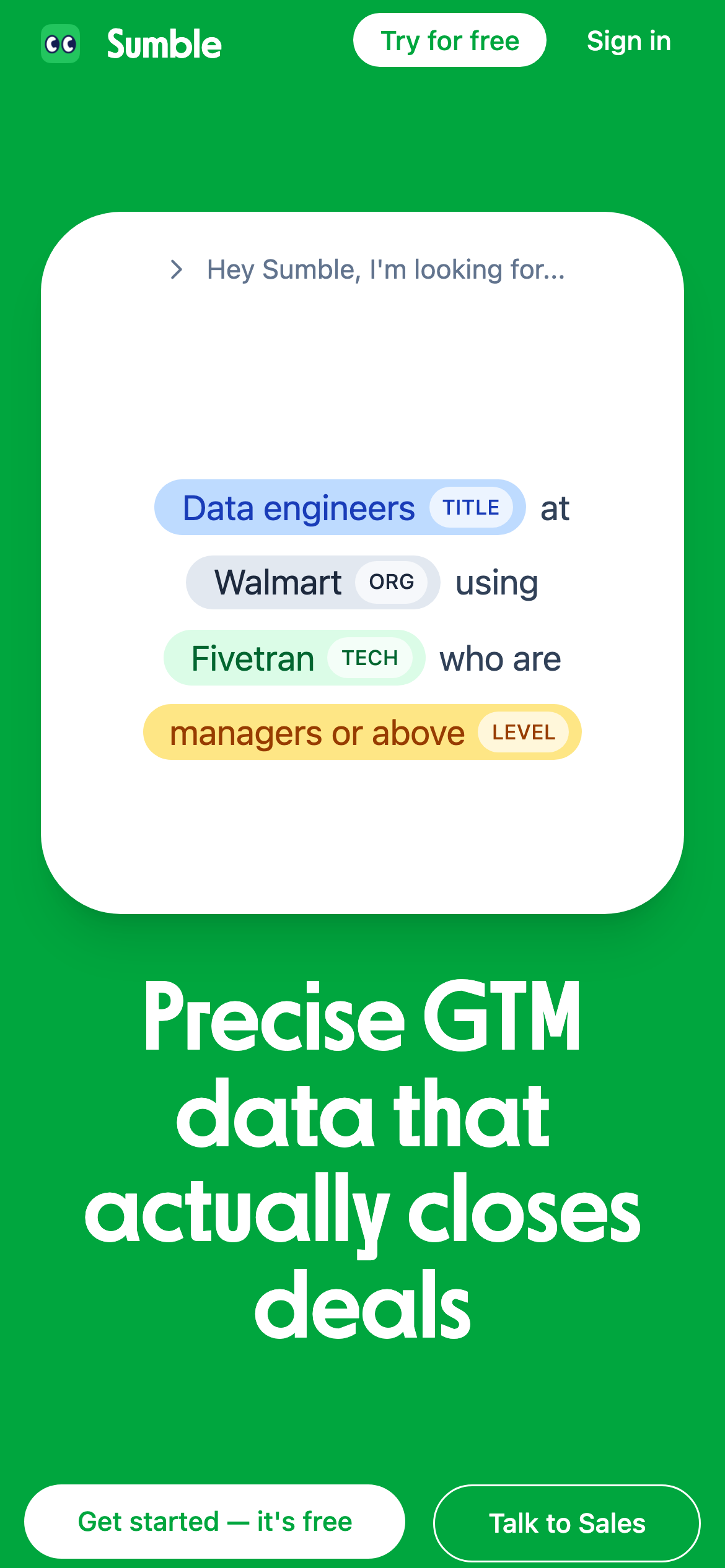Go to Sumble home via logo
The height and width of the screenshot is (1568, 725).
pyautogui.click(x=131, y=43)
